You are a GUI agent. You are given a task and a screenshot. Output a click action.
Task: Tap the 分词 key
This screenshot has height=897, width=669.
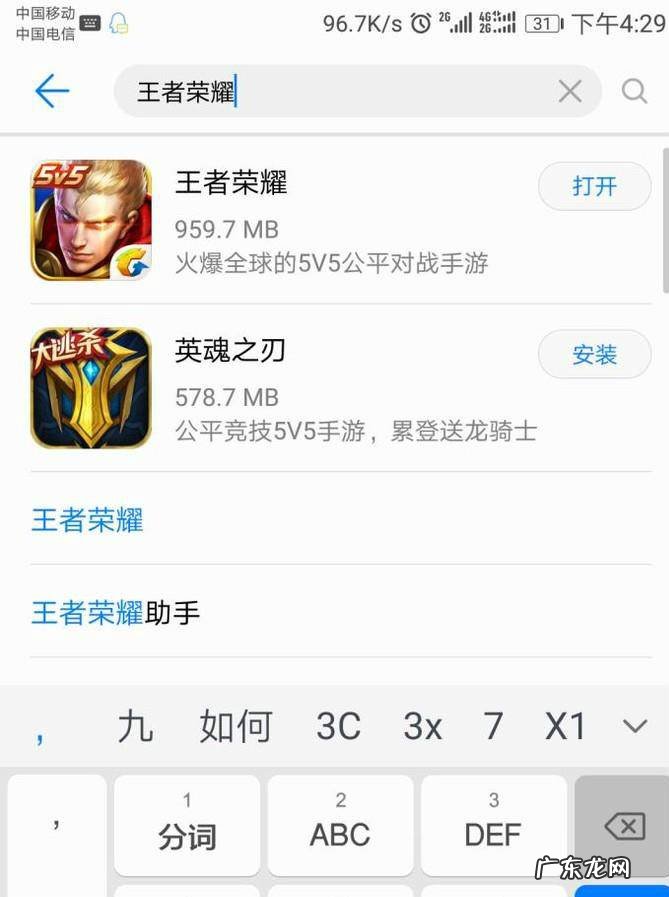tap(187, 826)
